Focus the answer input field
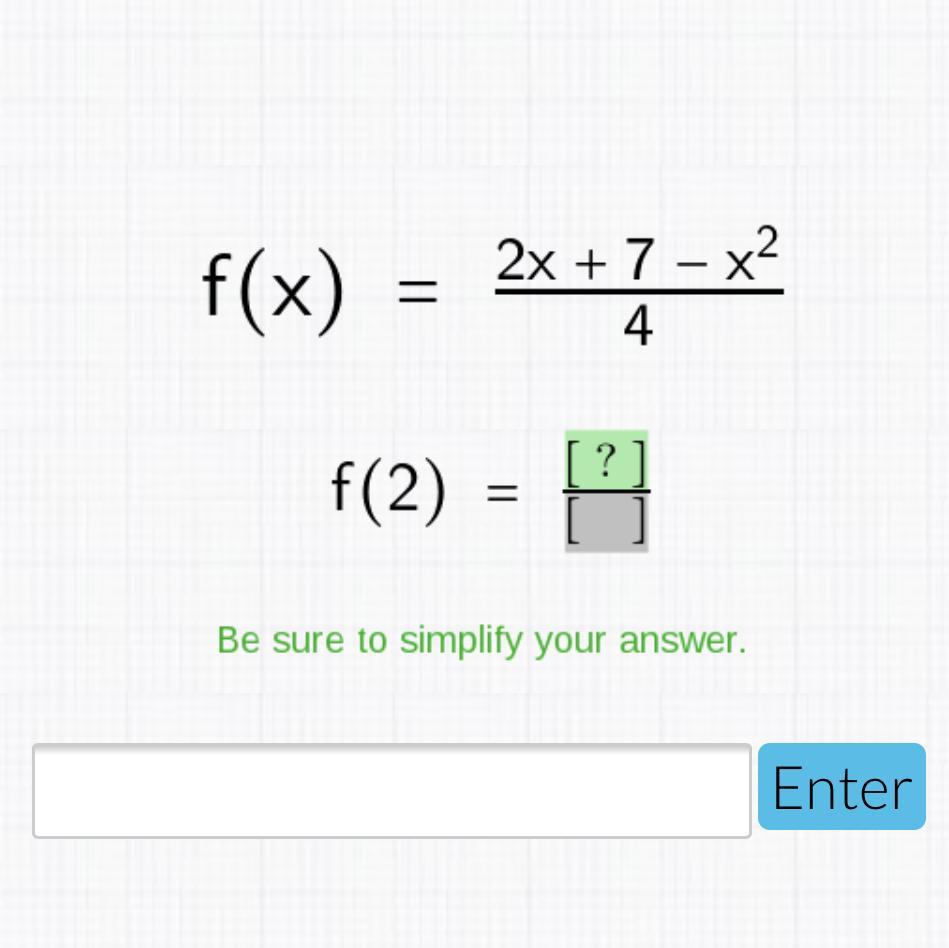This screenshot has height=948, width=949. point(391,790)
